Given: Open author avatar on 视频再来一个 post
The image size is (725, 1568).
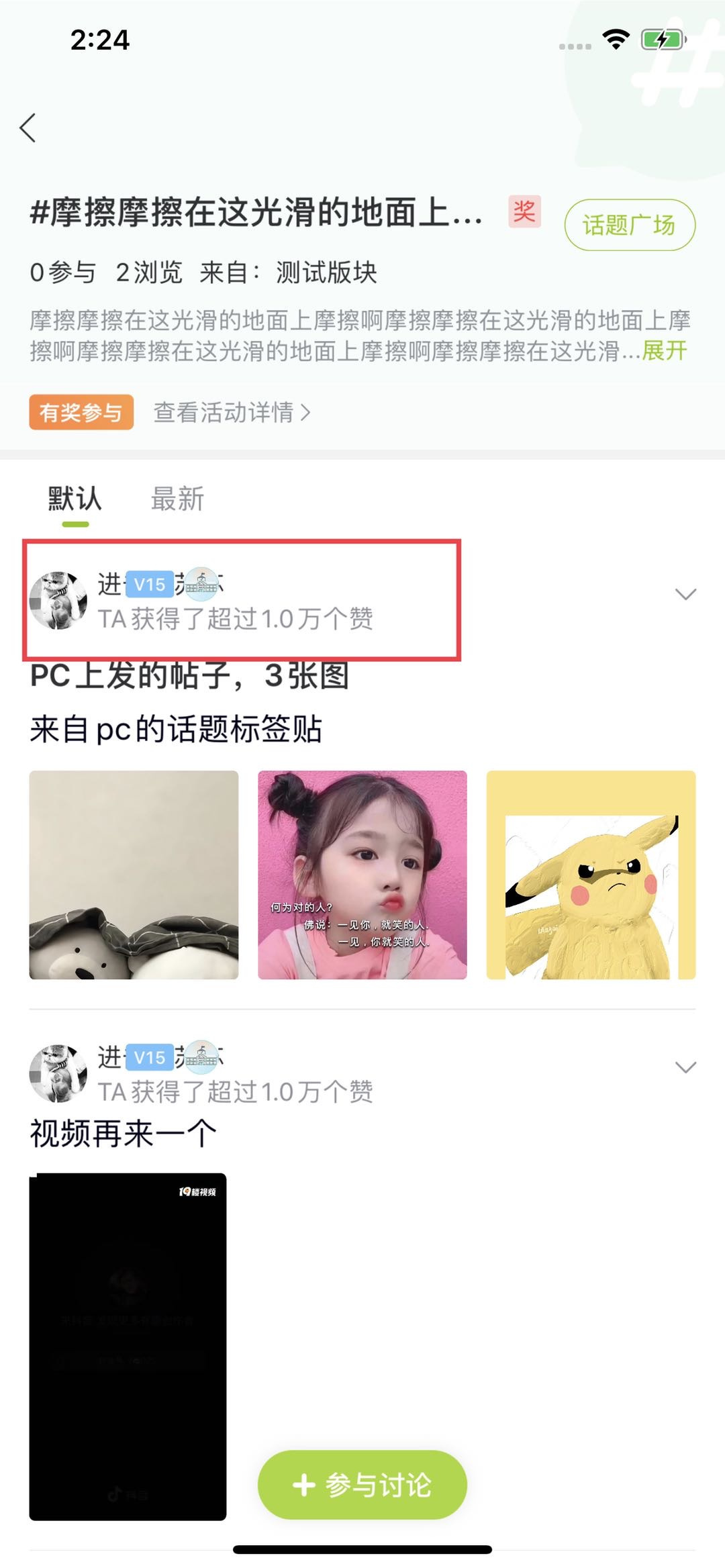Looking at the screenshot, I should point(58,1073).
